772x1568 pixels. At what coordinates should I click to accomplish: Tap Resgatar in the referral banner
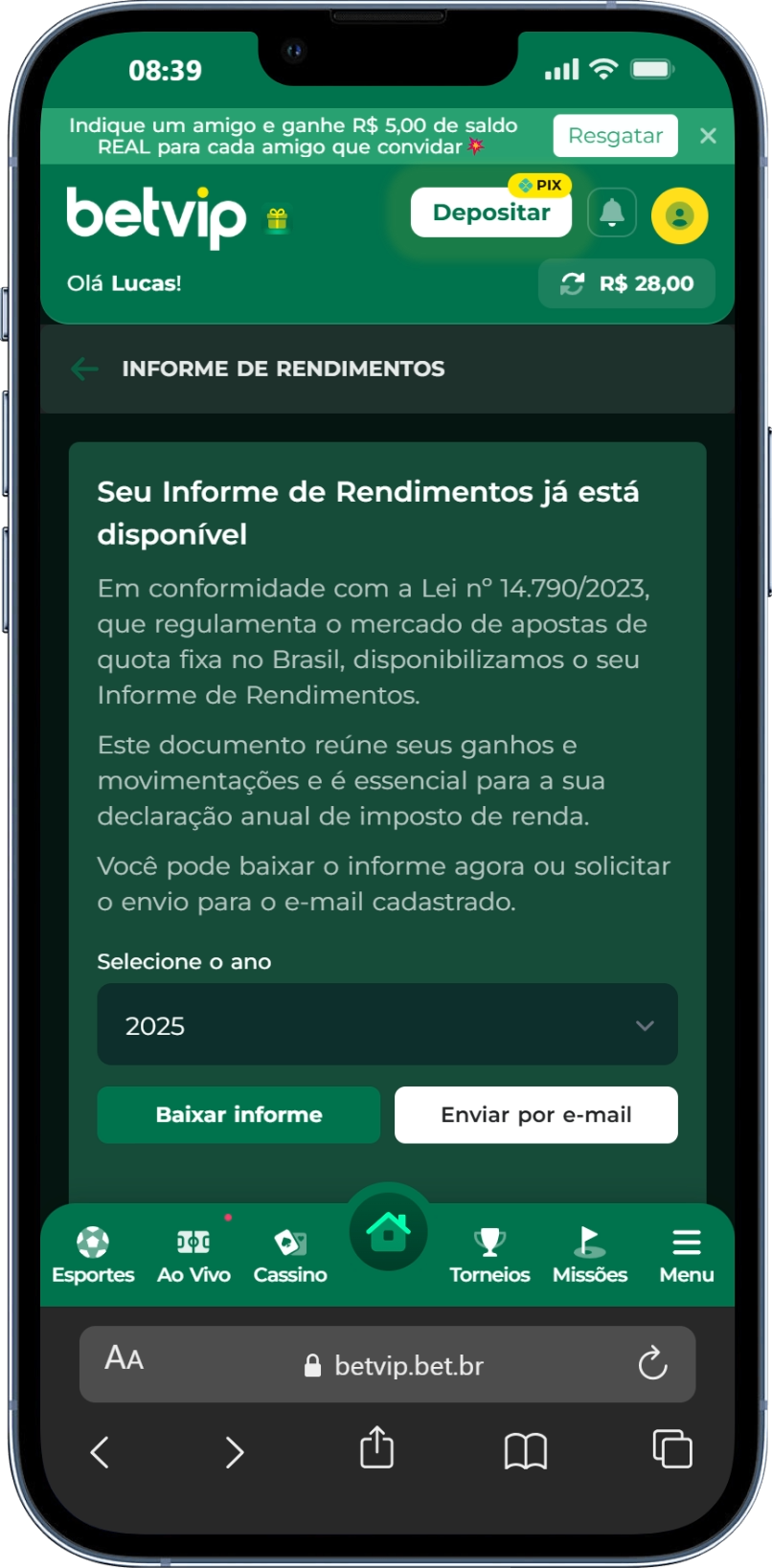click(615, 136)
